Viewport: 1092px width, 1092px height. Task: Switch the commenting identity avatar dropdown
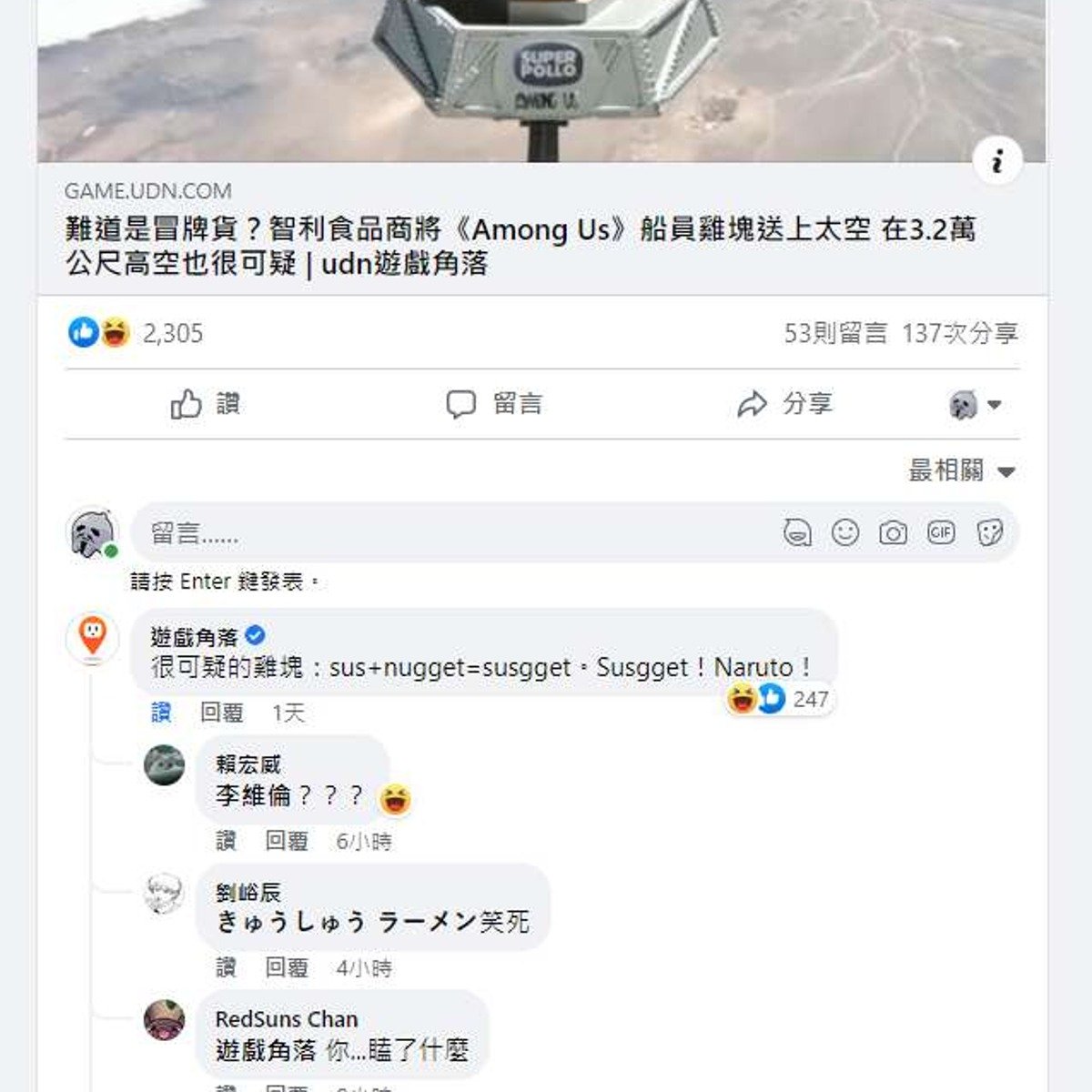[974, 405]
